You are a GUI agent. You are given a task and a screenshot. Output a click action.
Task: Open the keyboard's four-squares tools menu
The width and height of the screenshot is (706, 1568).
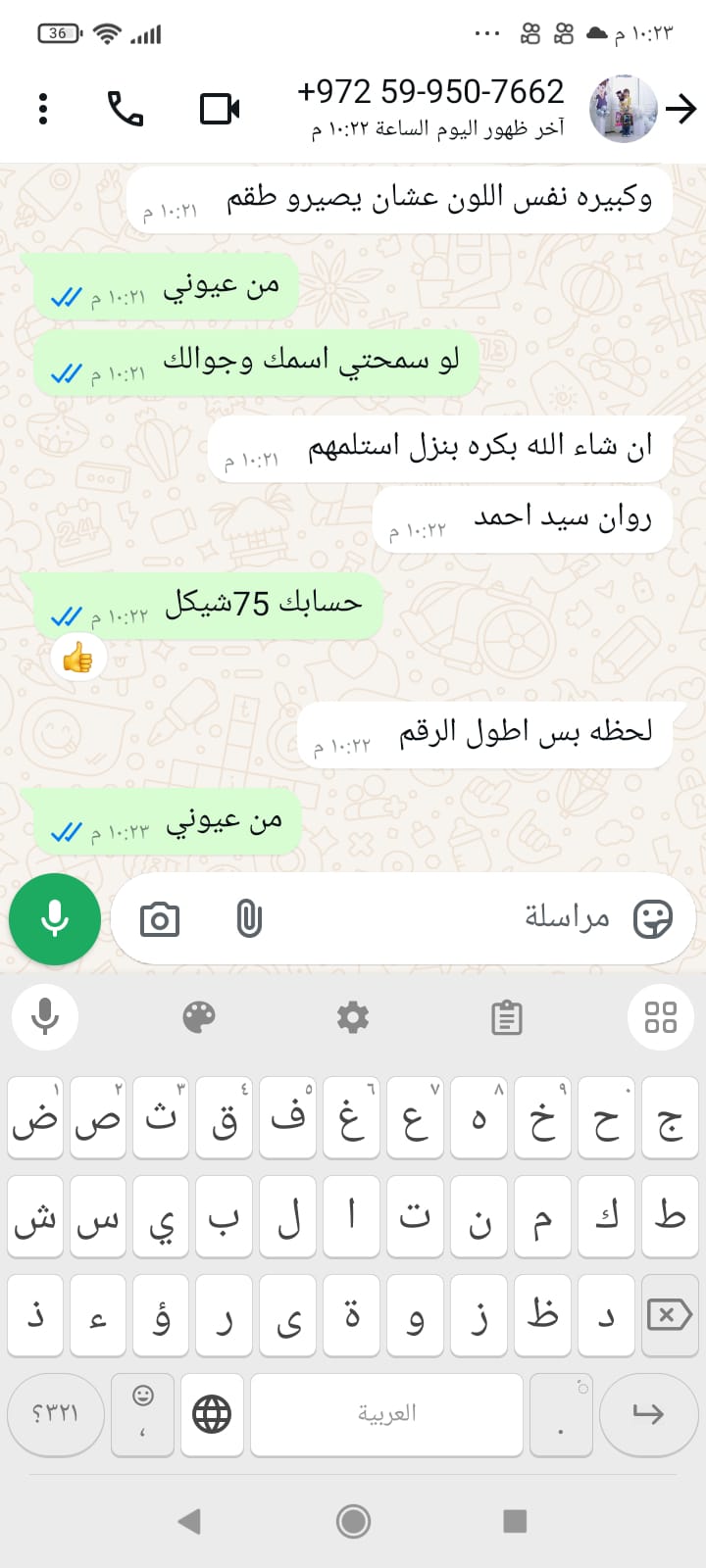661,1017
